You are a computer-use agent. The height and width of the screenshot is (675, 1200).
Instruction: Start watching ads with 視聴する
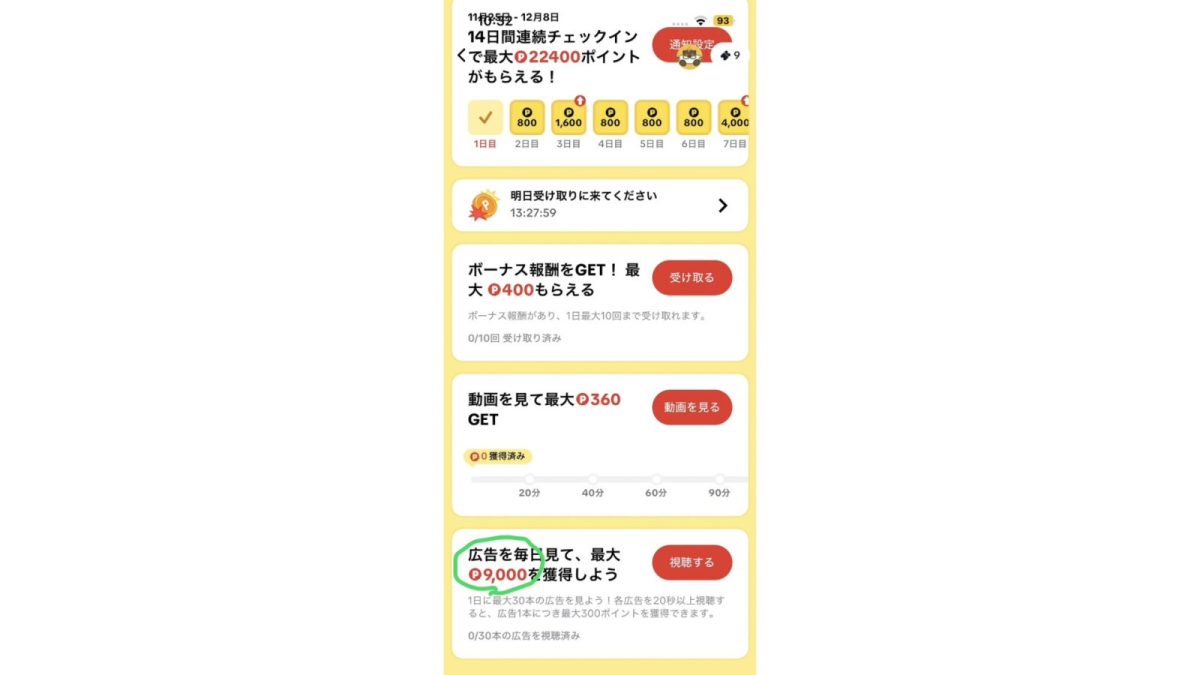[691, 562]
